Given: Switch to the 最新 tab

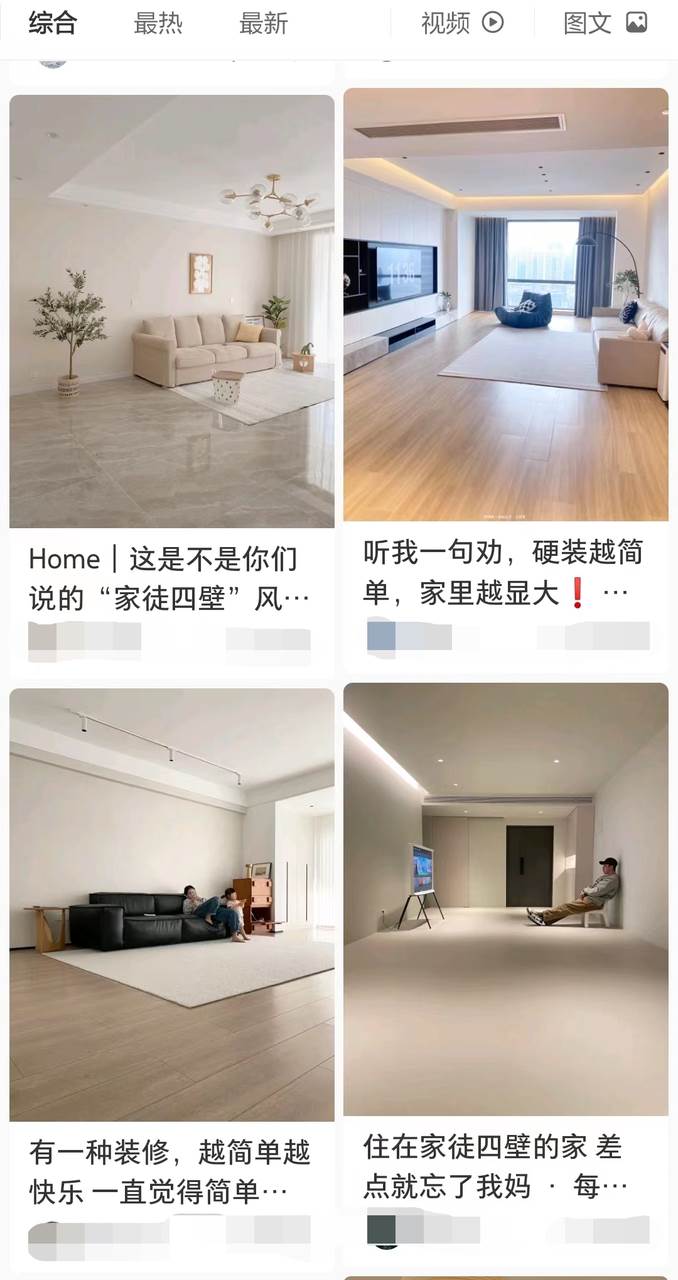Looking at the screenshot, I should 263,24.
